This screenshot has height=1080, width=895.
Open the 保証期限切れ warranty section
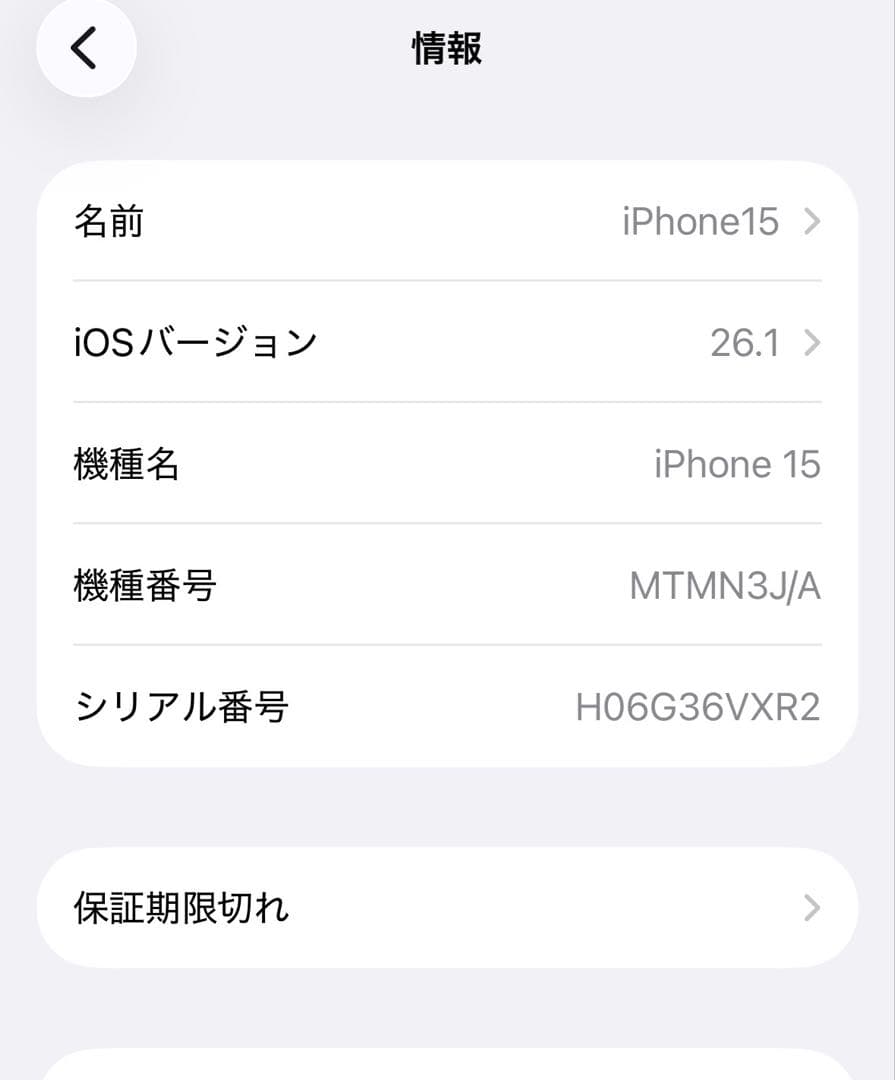click(x=447, y=907)
